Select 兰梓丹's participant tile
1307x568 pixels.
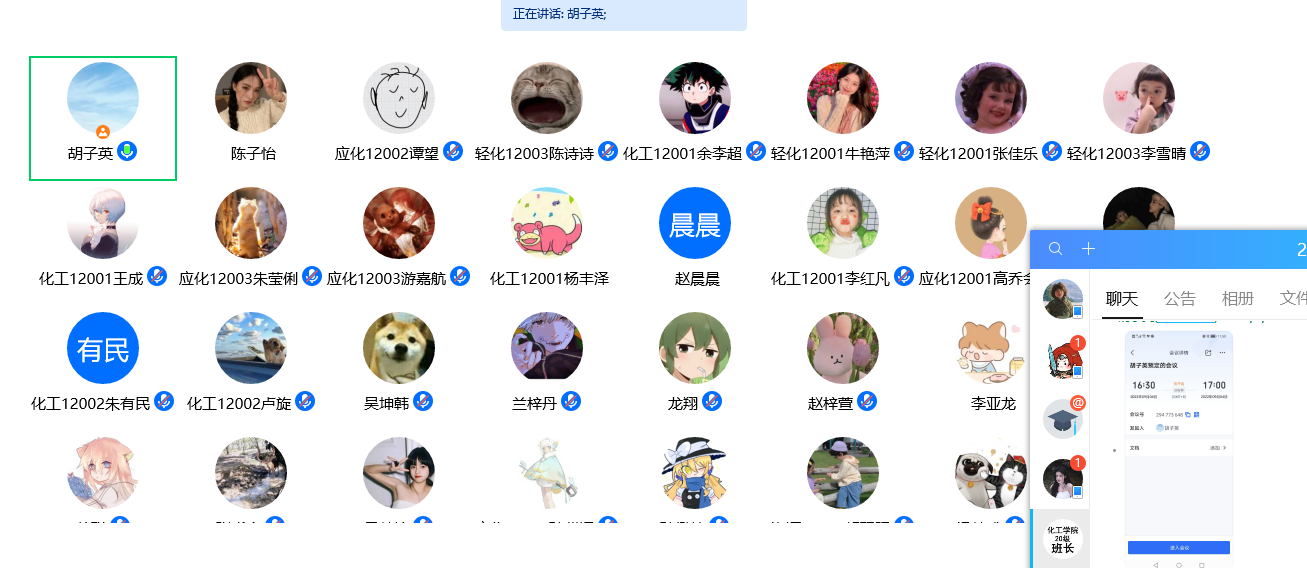click(547, 350)
